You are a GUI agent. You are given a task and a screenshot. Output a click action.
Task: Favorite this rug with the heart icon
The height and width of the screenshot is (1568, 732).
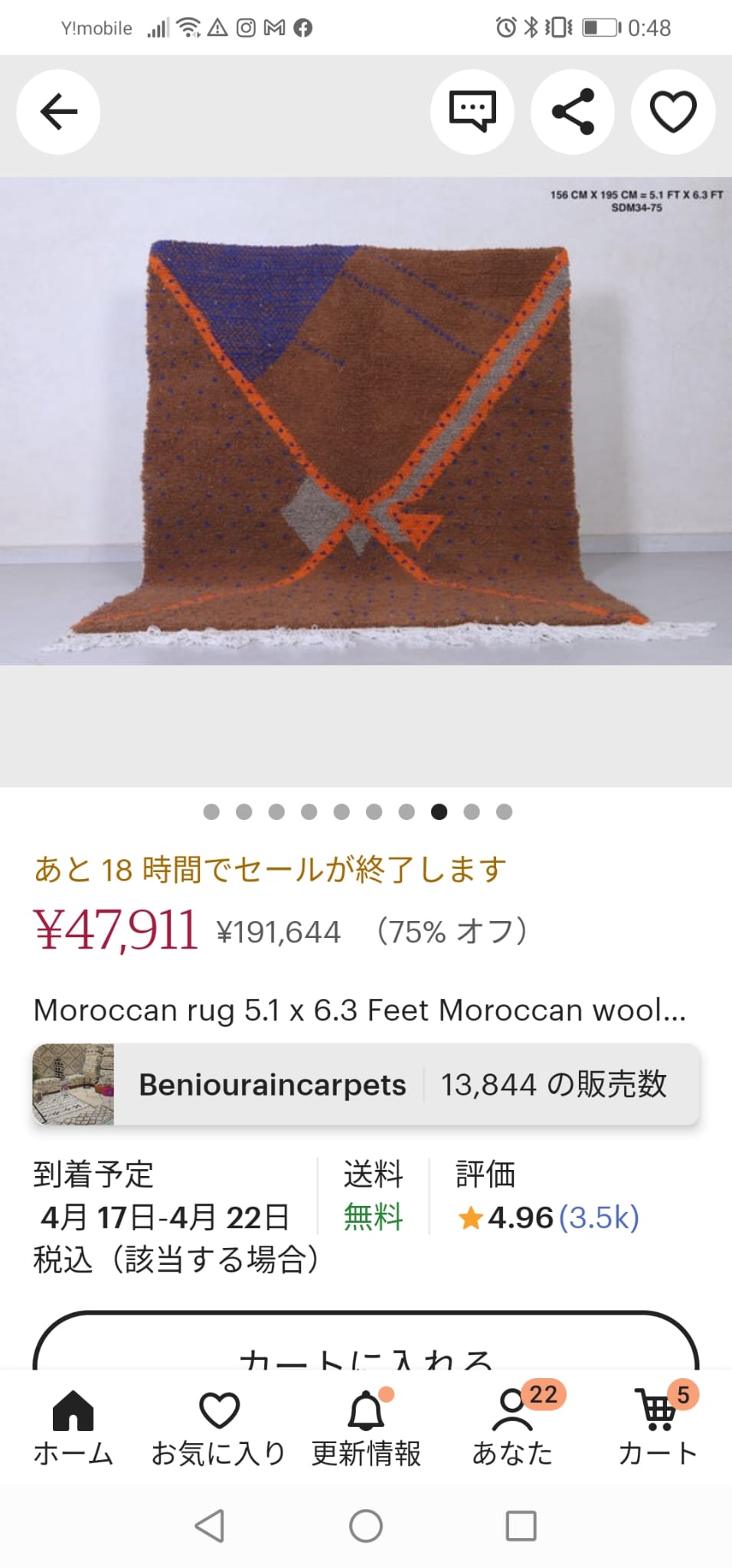coord(673,112)
